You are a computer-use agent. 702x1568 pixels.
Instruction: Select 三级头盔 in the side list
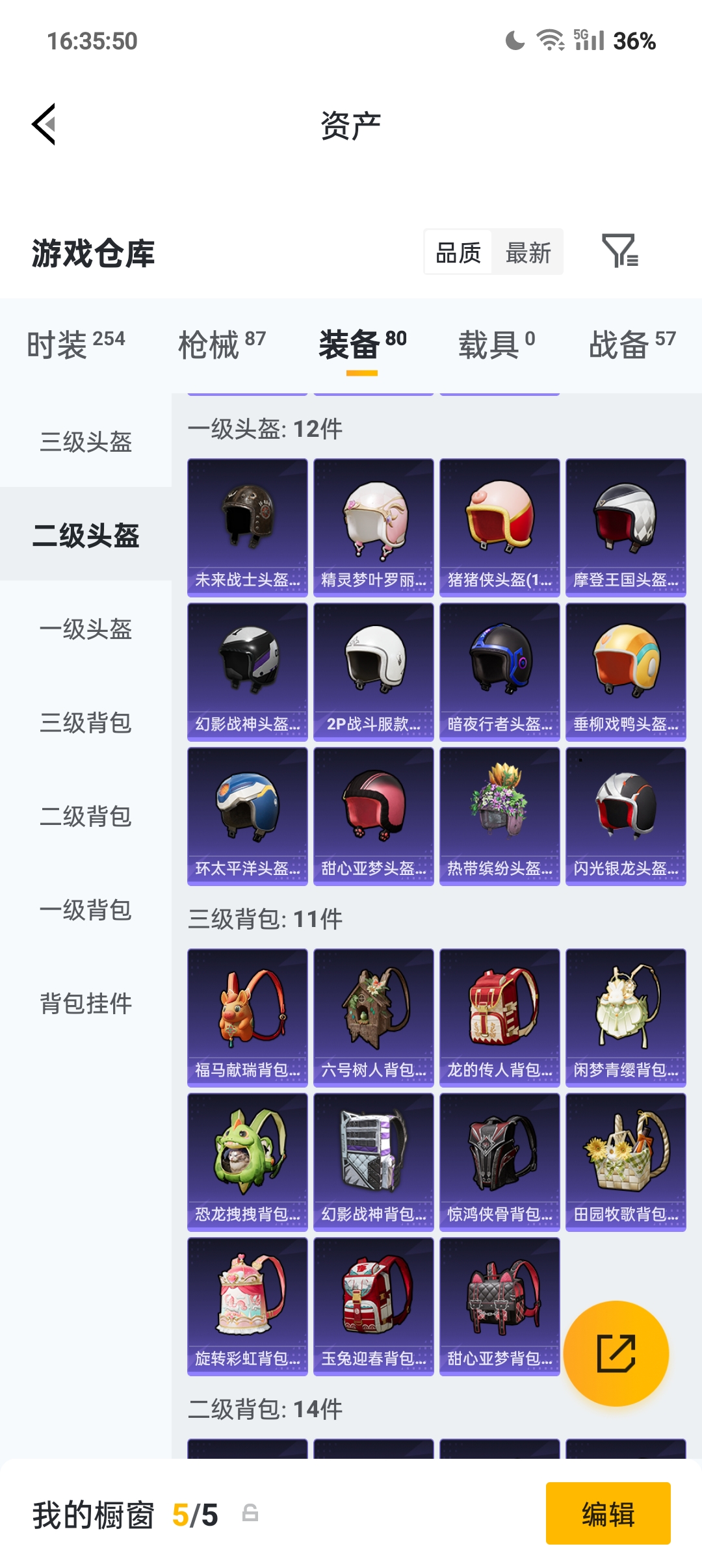86,442
